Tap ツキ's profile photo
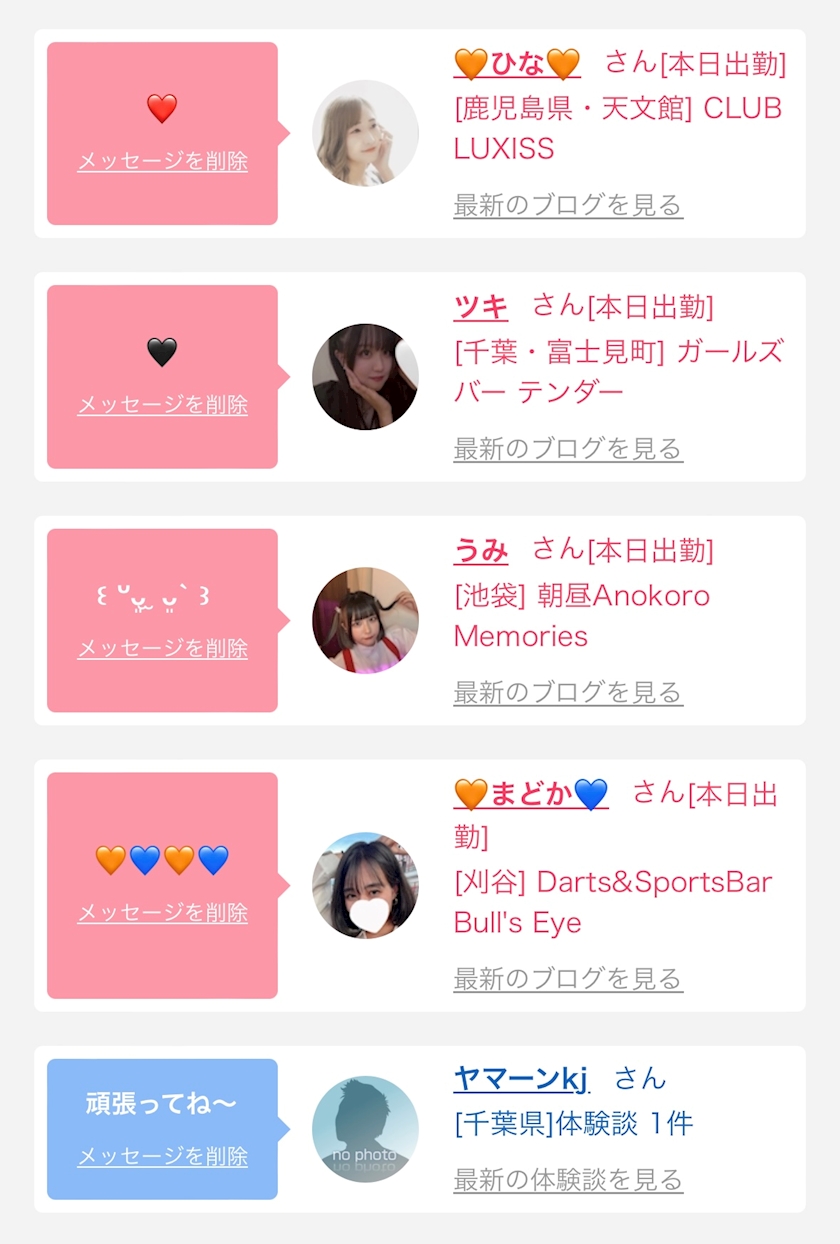 tap(365, 377)
